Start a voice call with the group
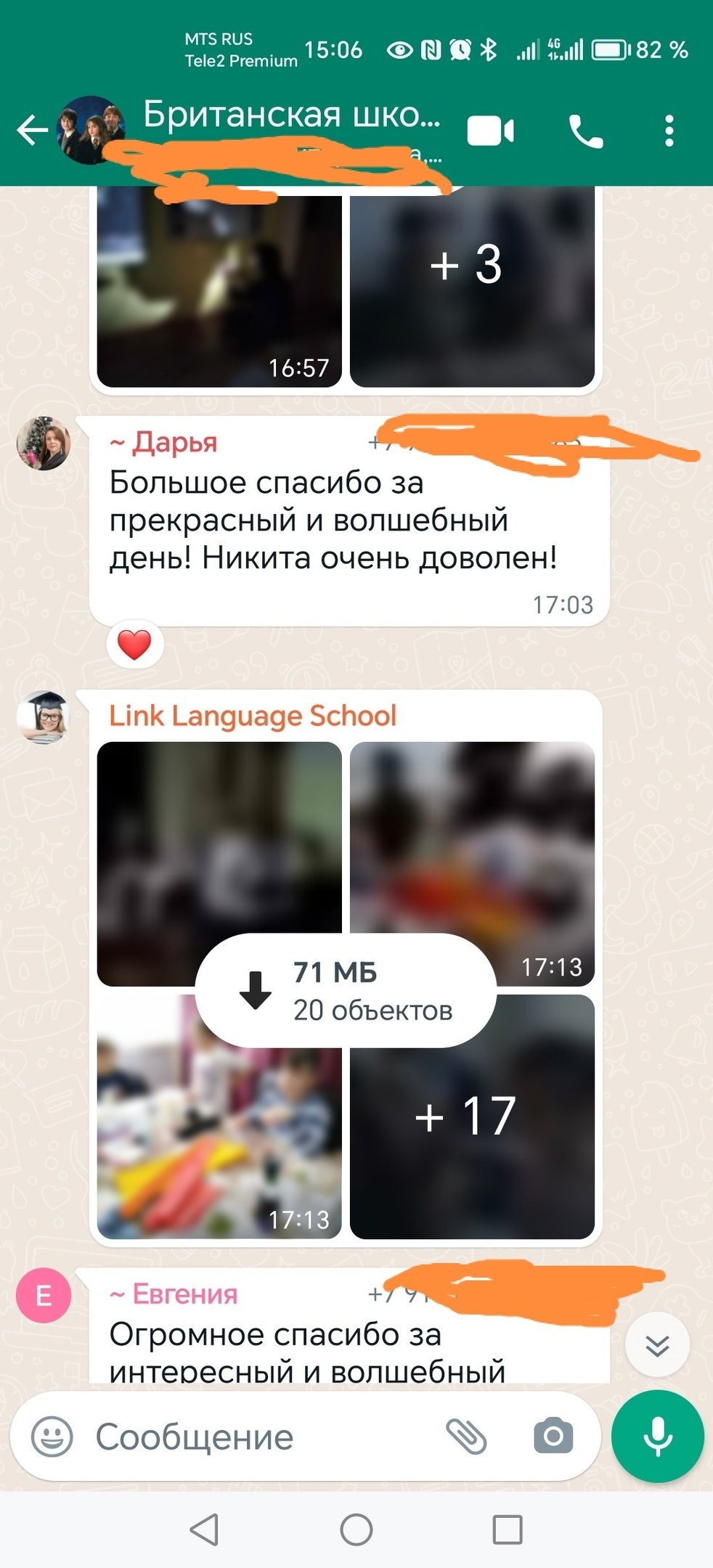 [585, 131]
